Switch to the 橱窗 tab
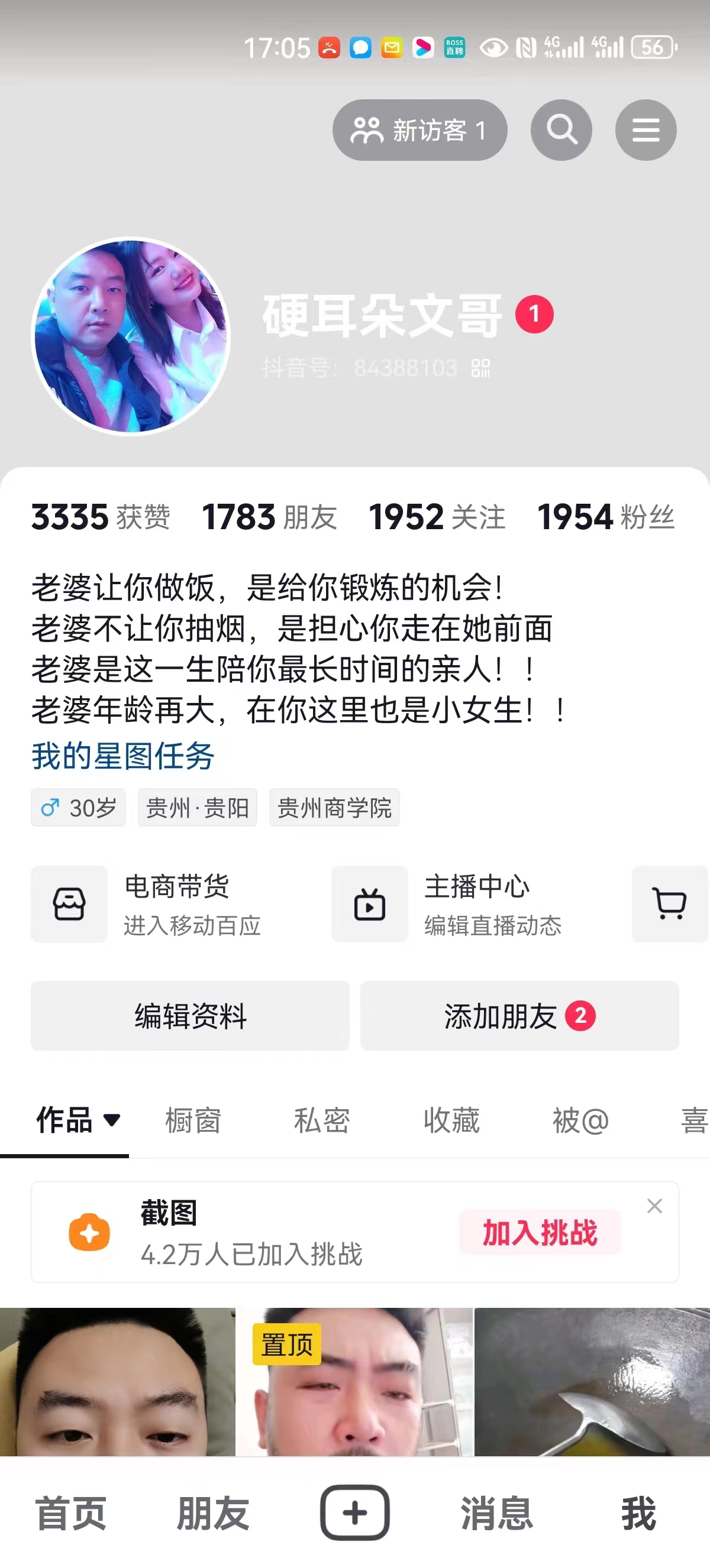This screenshot has height=1568, width=710. tap(193, 1120)
